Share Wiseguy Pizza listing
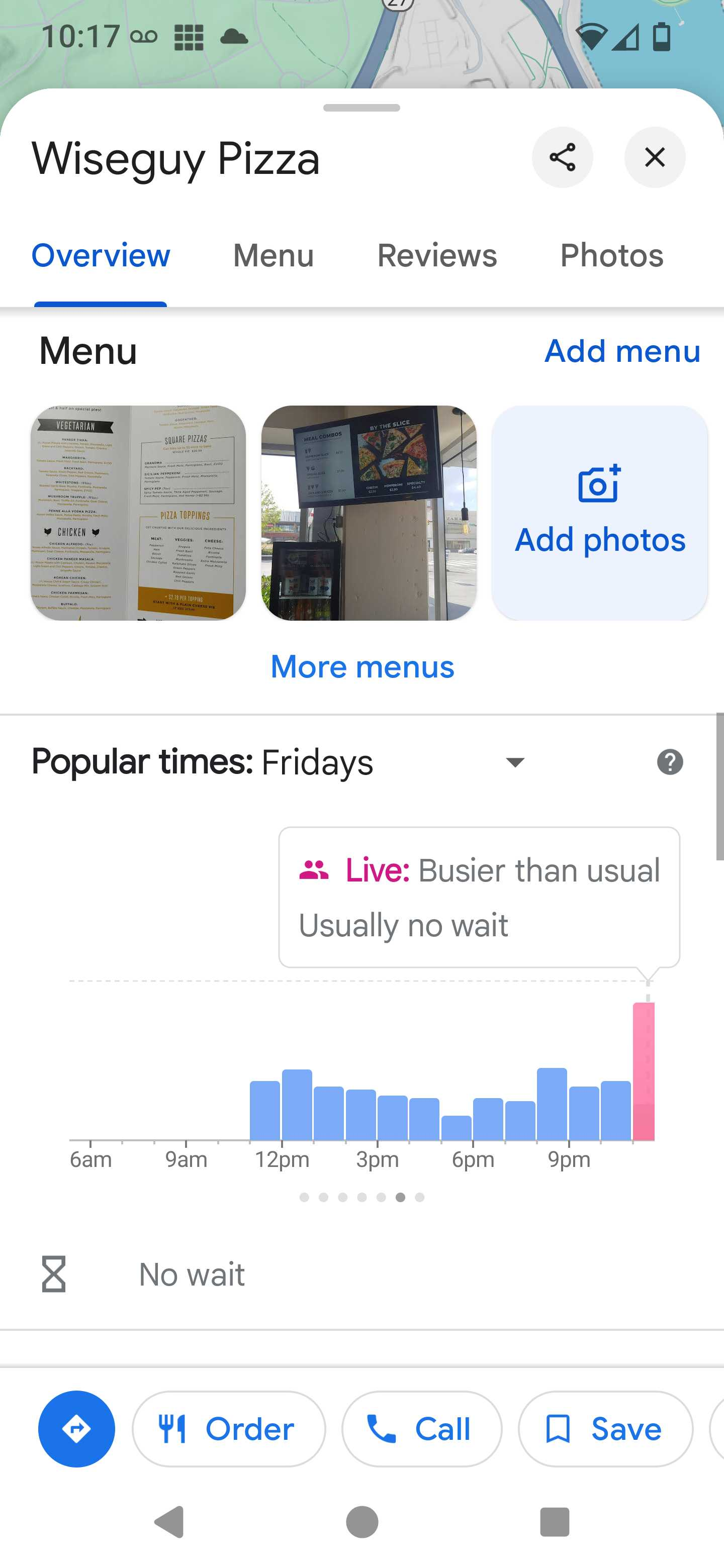This screenshot has height=1568, width=724. pos(562,158)
